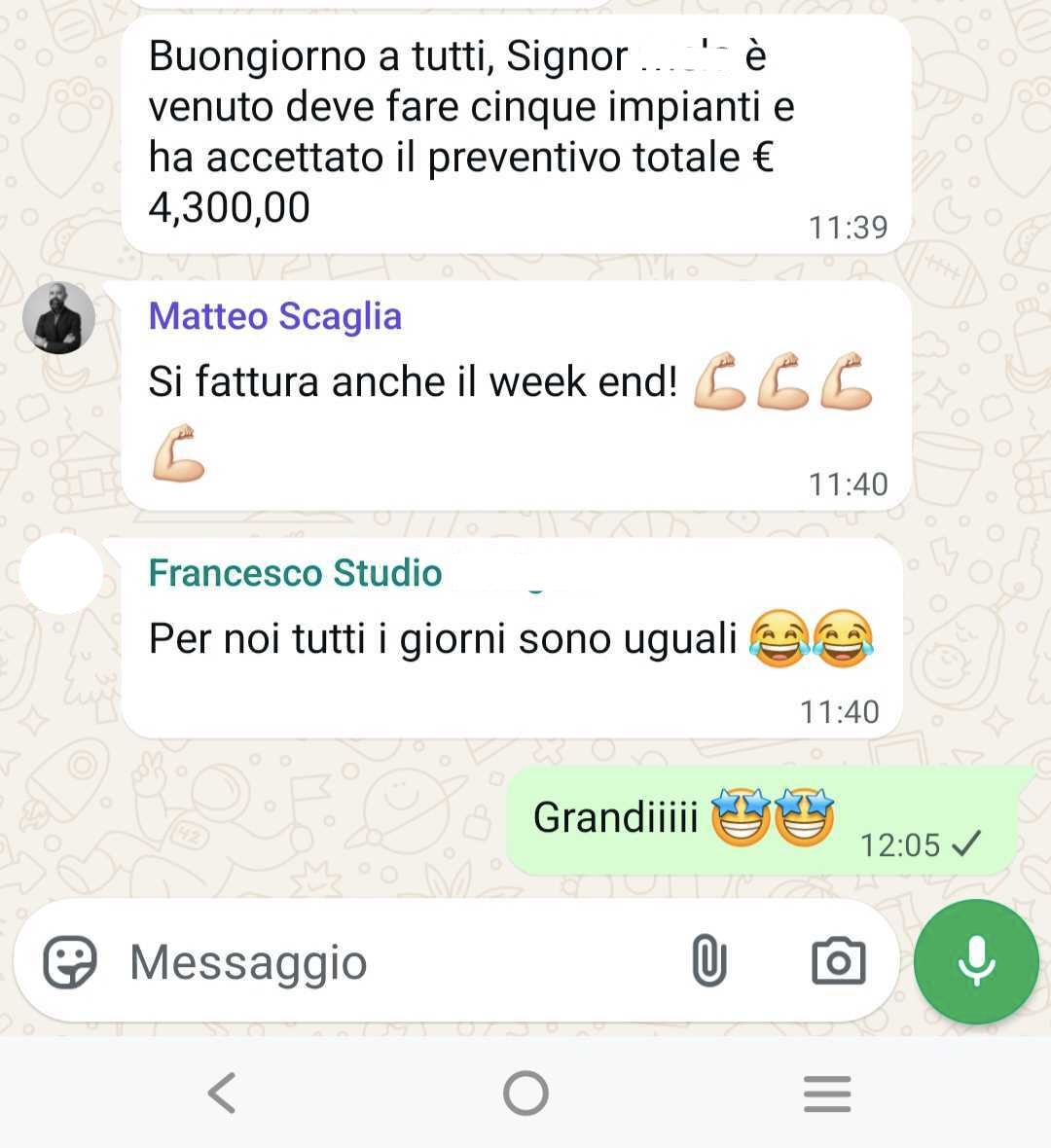Image resolution: width=1051 pixels, height=1148 pixels.
Task: Tap the Francesco Studio sender name
Action: tap(295, 573)
